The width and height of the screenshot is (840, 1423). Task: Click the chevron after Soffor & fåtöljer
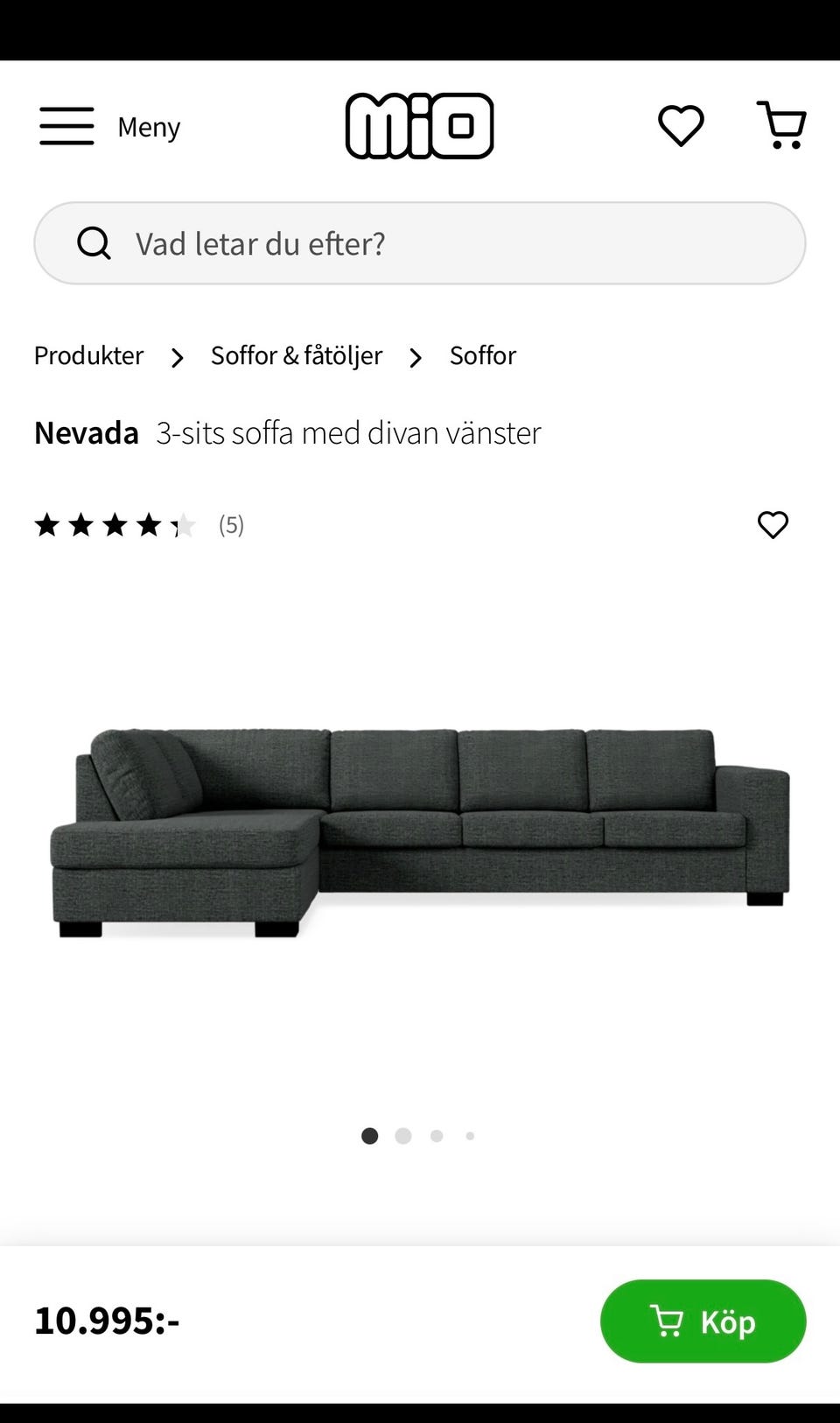pyautogui.click(x=415, y=357)
